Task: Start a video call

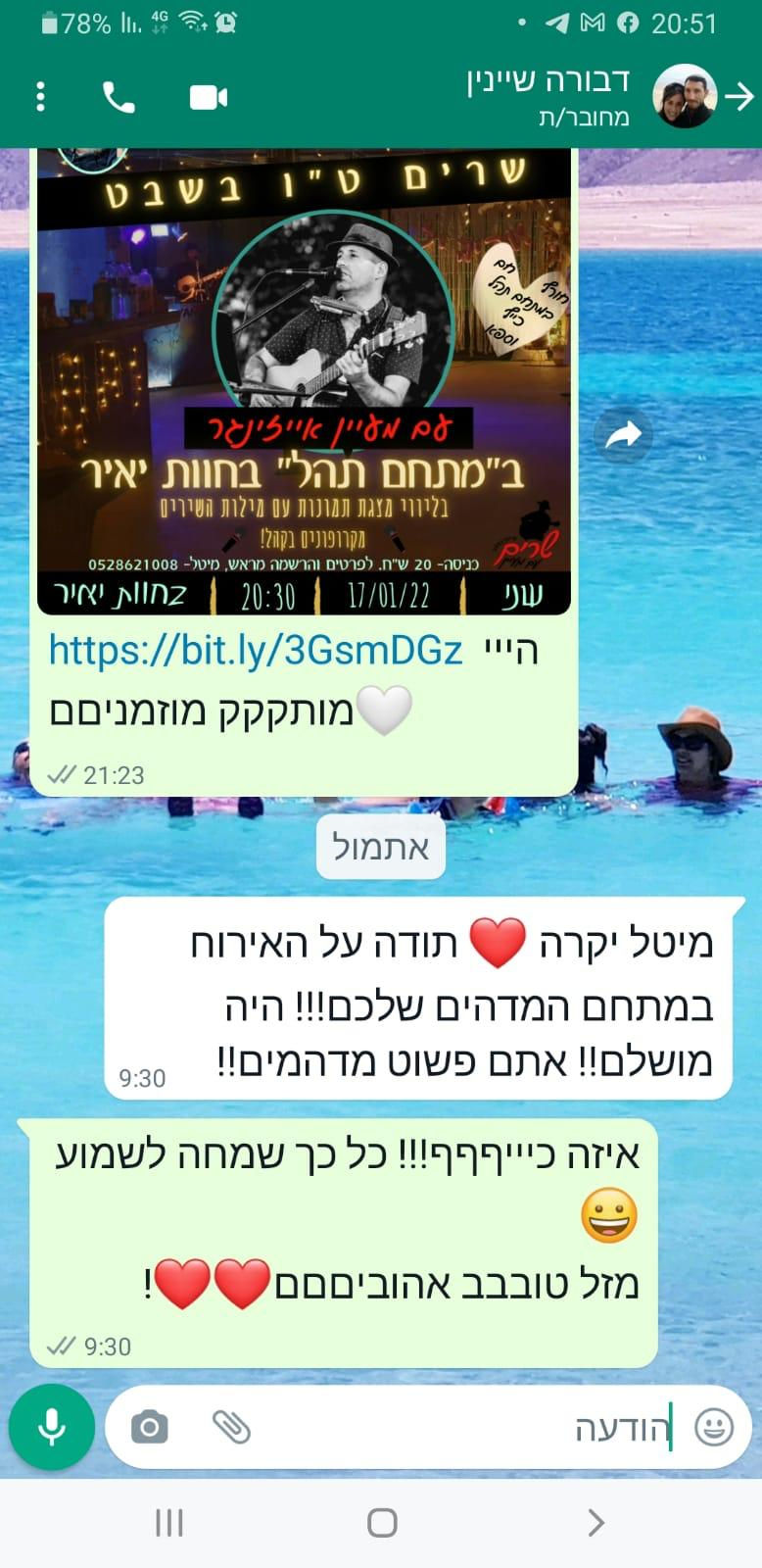Action: [x=208, y=97]
